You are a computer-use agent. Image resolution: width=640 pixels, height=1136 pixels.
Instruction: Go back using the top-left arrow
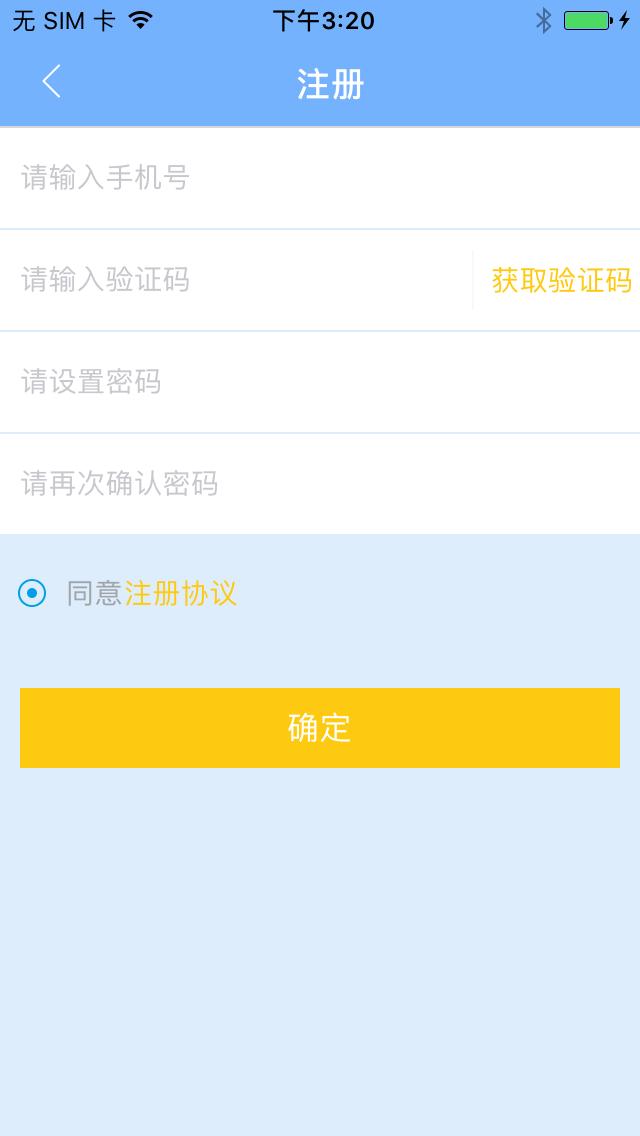[x=52, y=82]
